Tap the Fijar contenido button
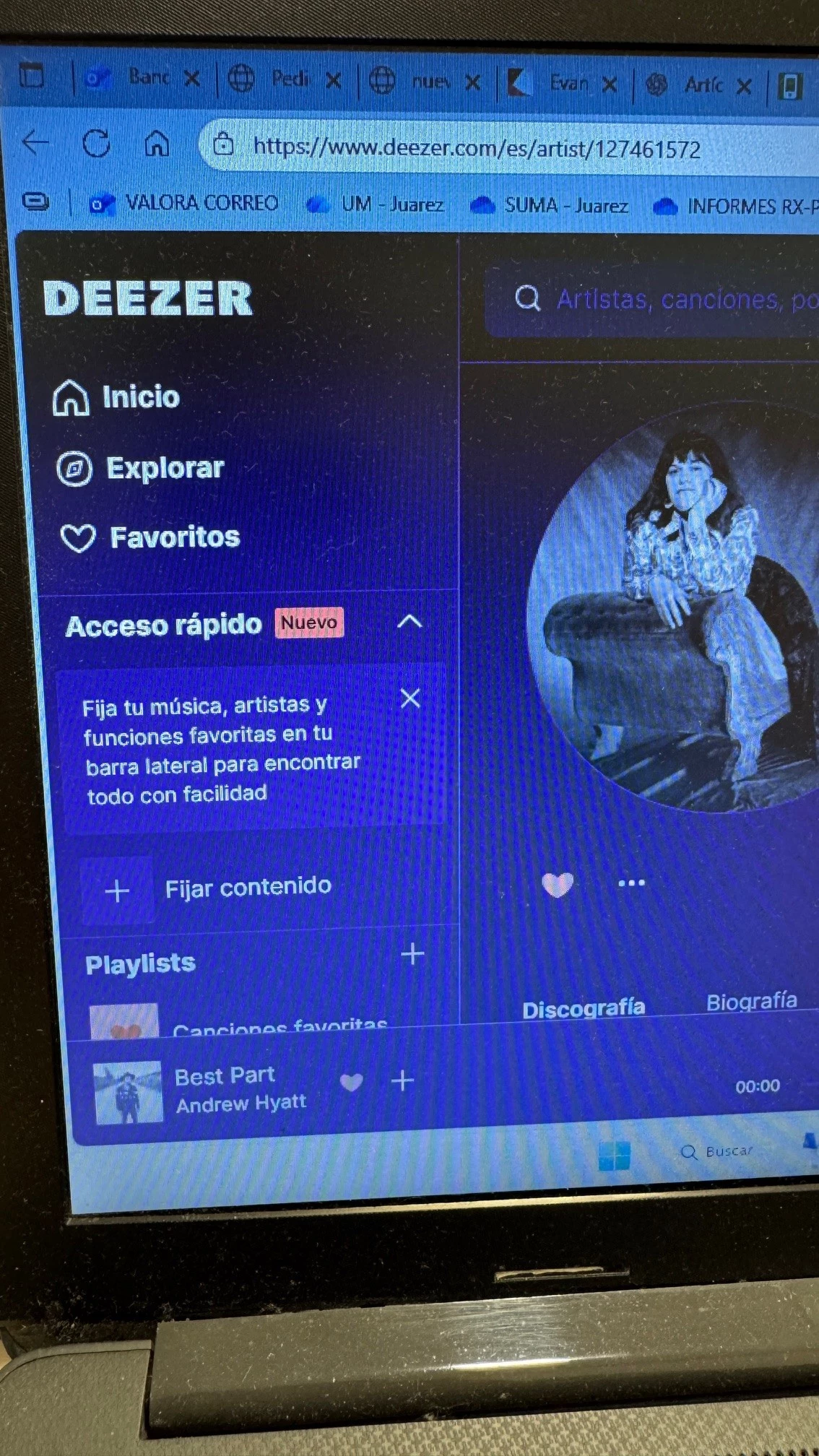This screenshot has width=819, height=1456. 209,889
